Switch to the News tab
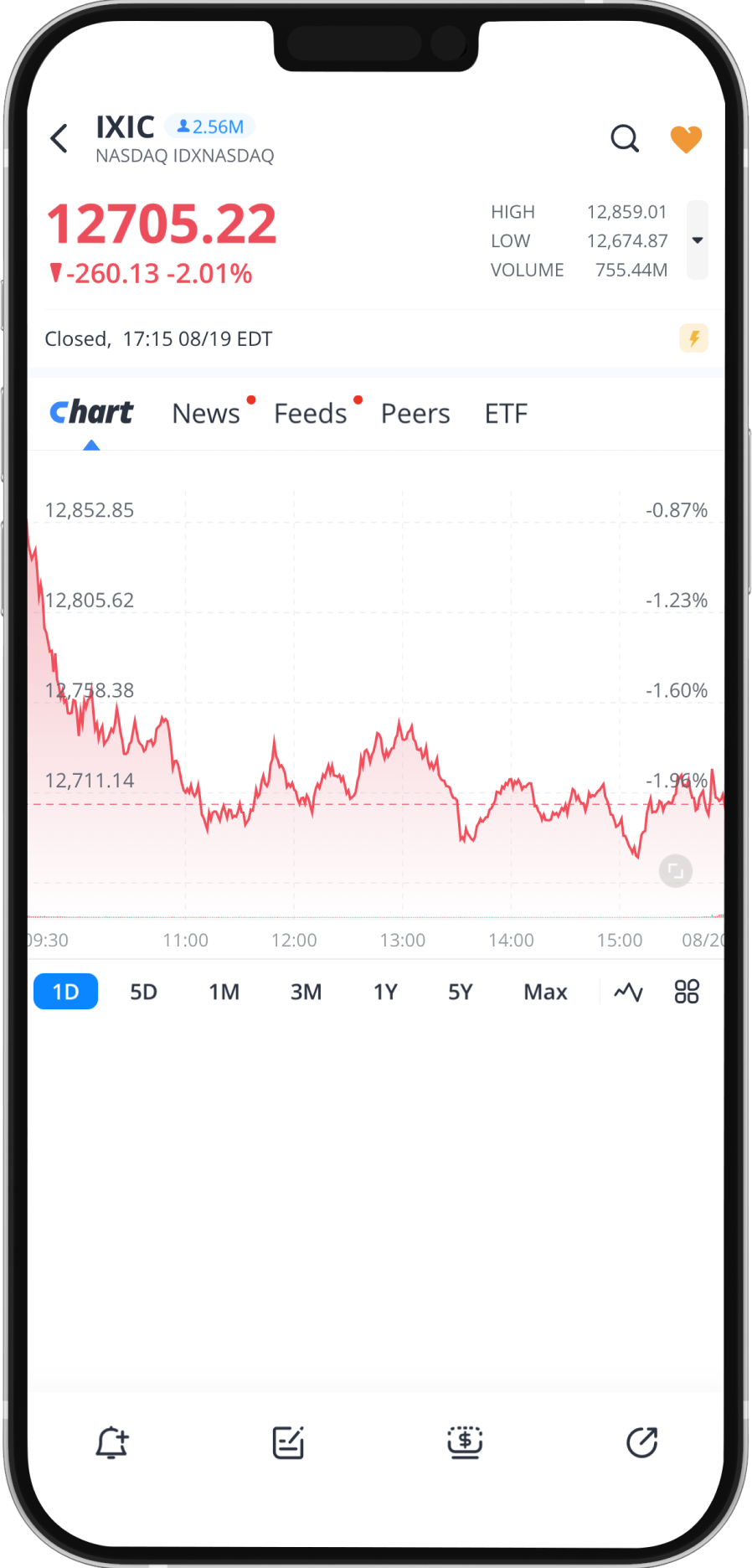 point(206,413)
